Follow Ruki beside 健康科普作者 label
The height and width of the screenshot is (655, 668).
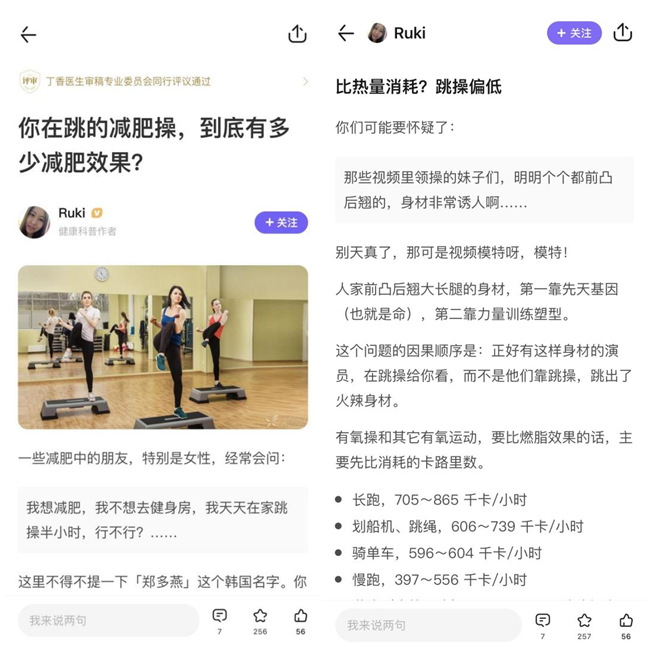pyautogui.click(x=280, y=222)
